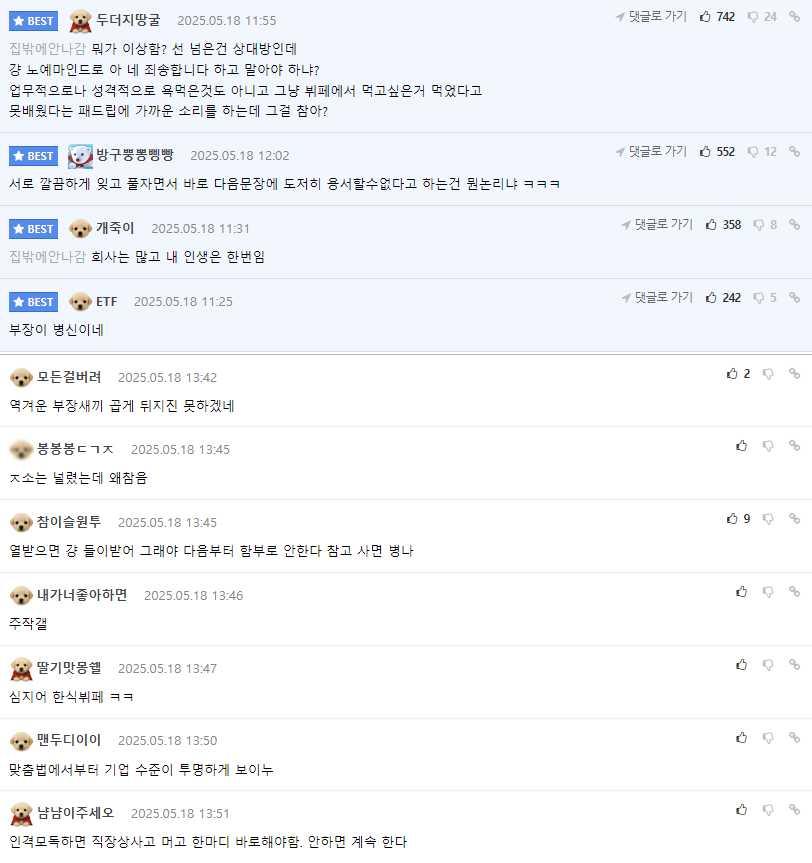Go to 방구뿡뿡삥빵's comment via 댓글로 가기
The width and height of the screenshot is (812, 863).
point(651,152)
